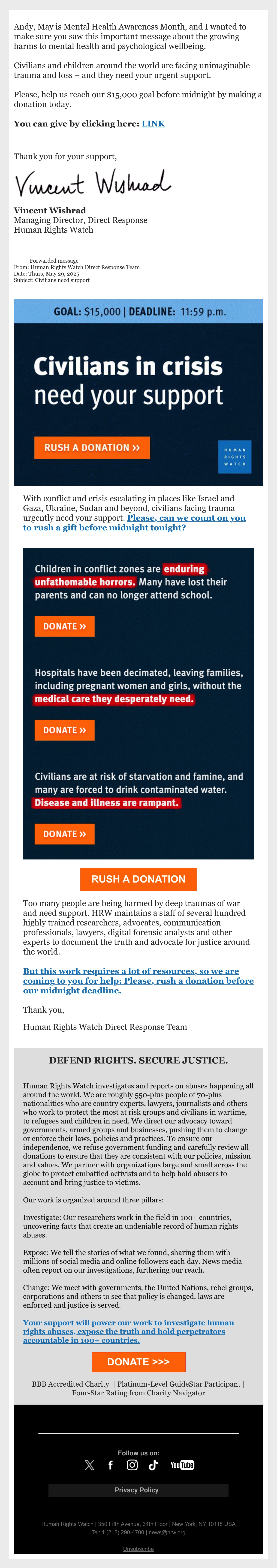
Task: Open the TikTok icon
Action: click(x=153, y=1465)
